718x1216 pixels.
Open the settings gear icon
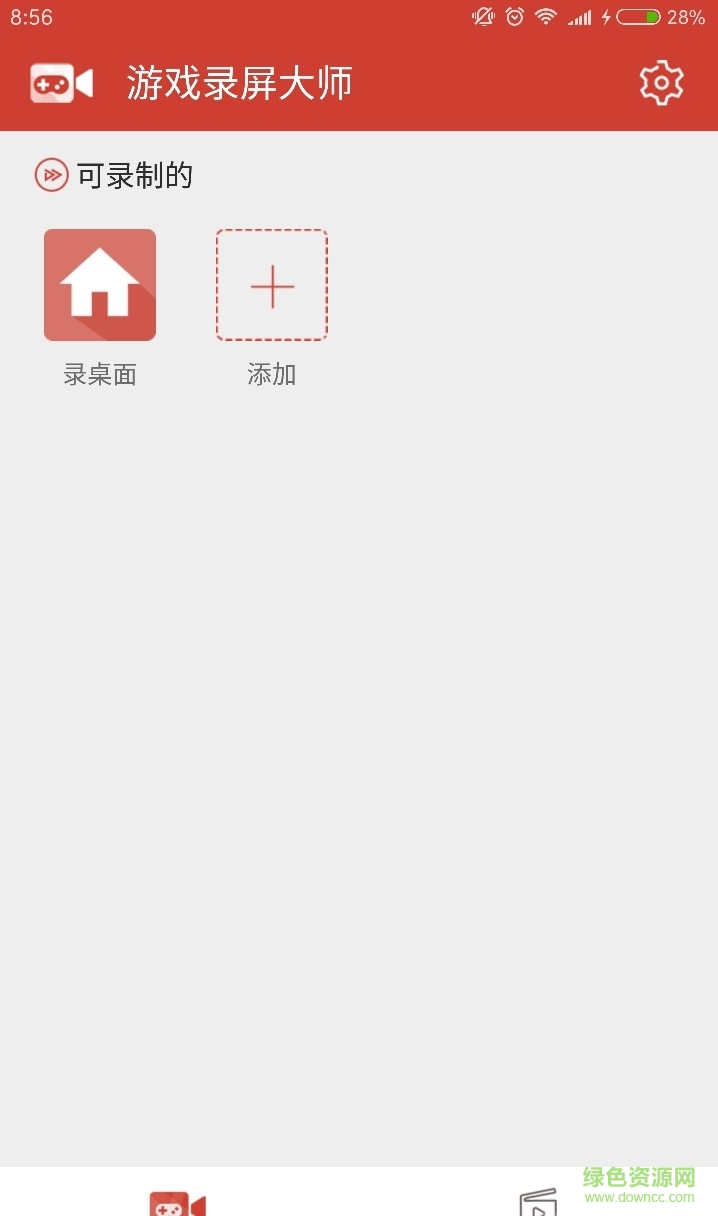pos(661,83)
